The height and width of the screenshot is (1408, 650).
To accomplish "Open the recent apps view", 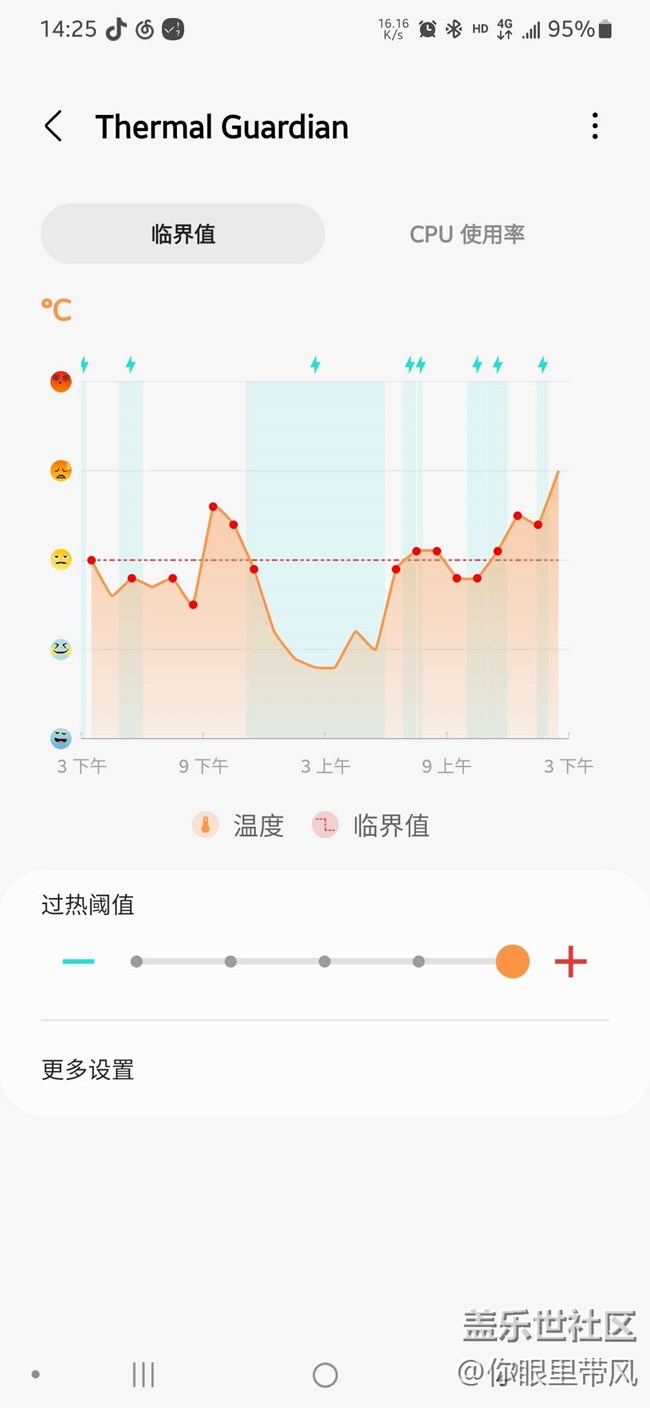I will 143,1375.
